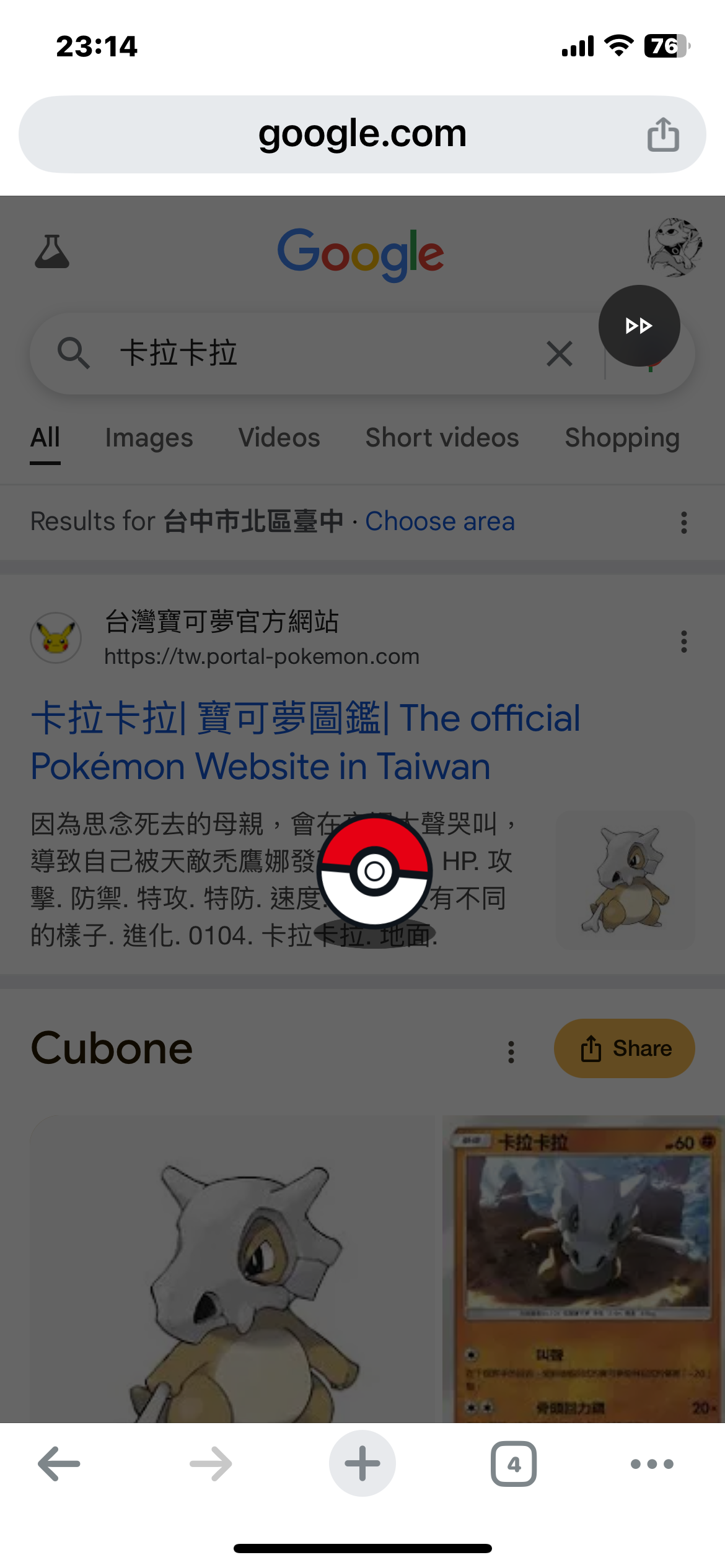Open the 卡拉卡拉 trading card image

pyautogui.click(x=582, y=1270)
